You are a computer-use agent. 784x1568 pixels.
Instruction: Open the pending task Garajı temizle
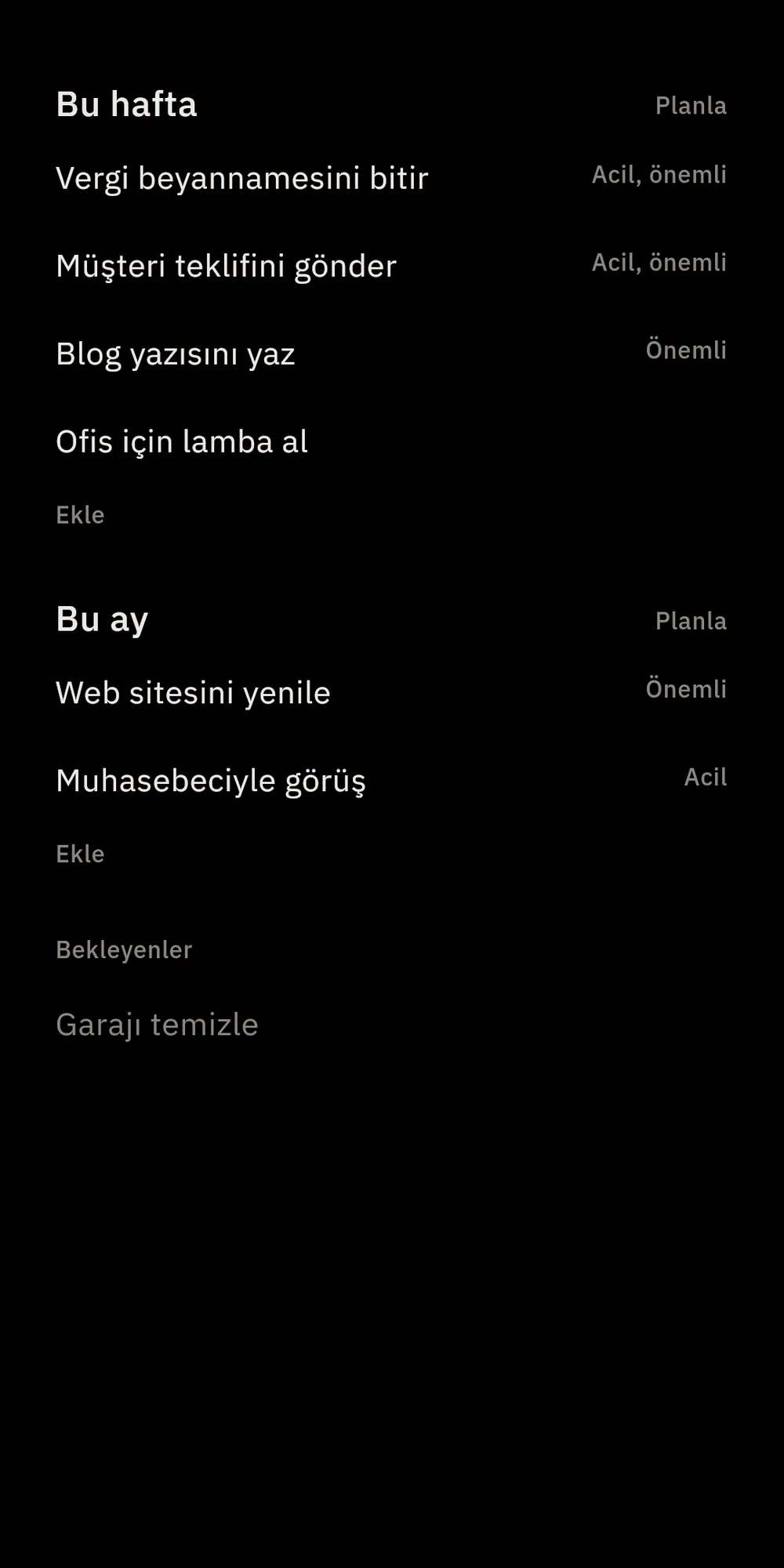[x=157, y=1025]
